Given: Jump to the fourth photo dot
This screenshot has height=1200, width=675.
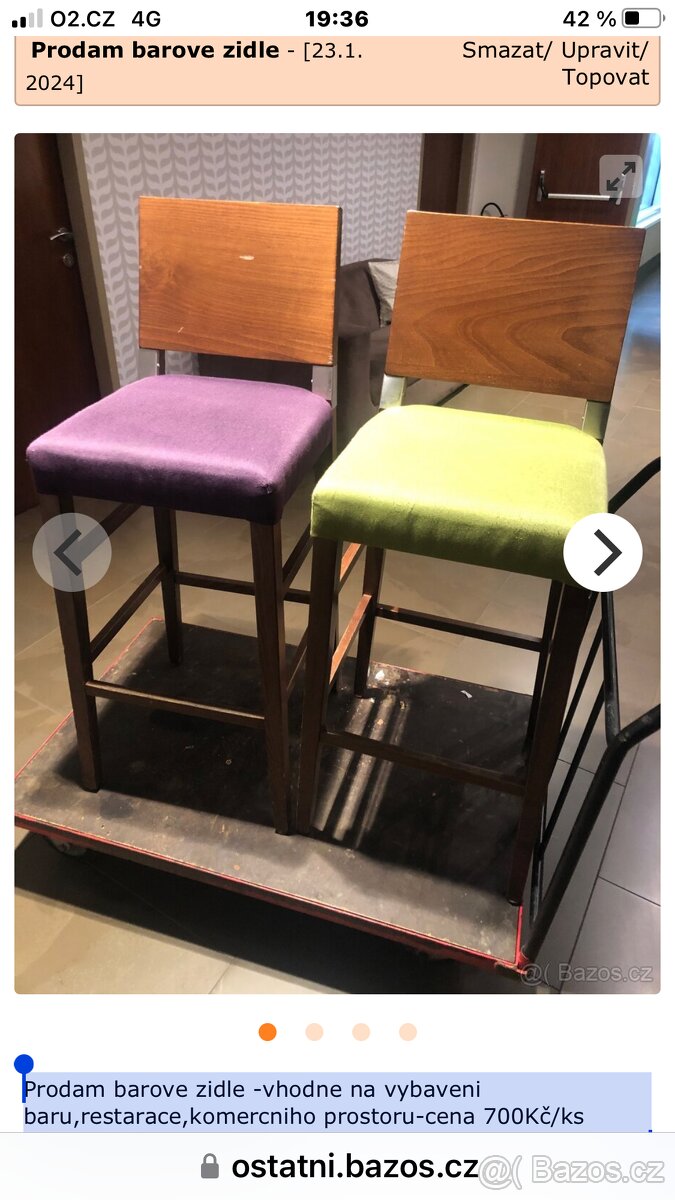Looking at the screenshot, I should 408,1032.
